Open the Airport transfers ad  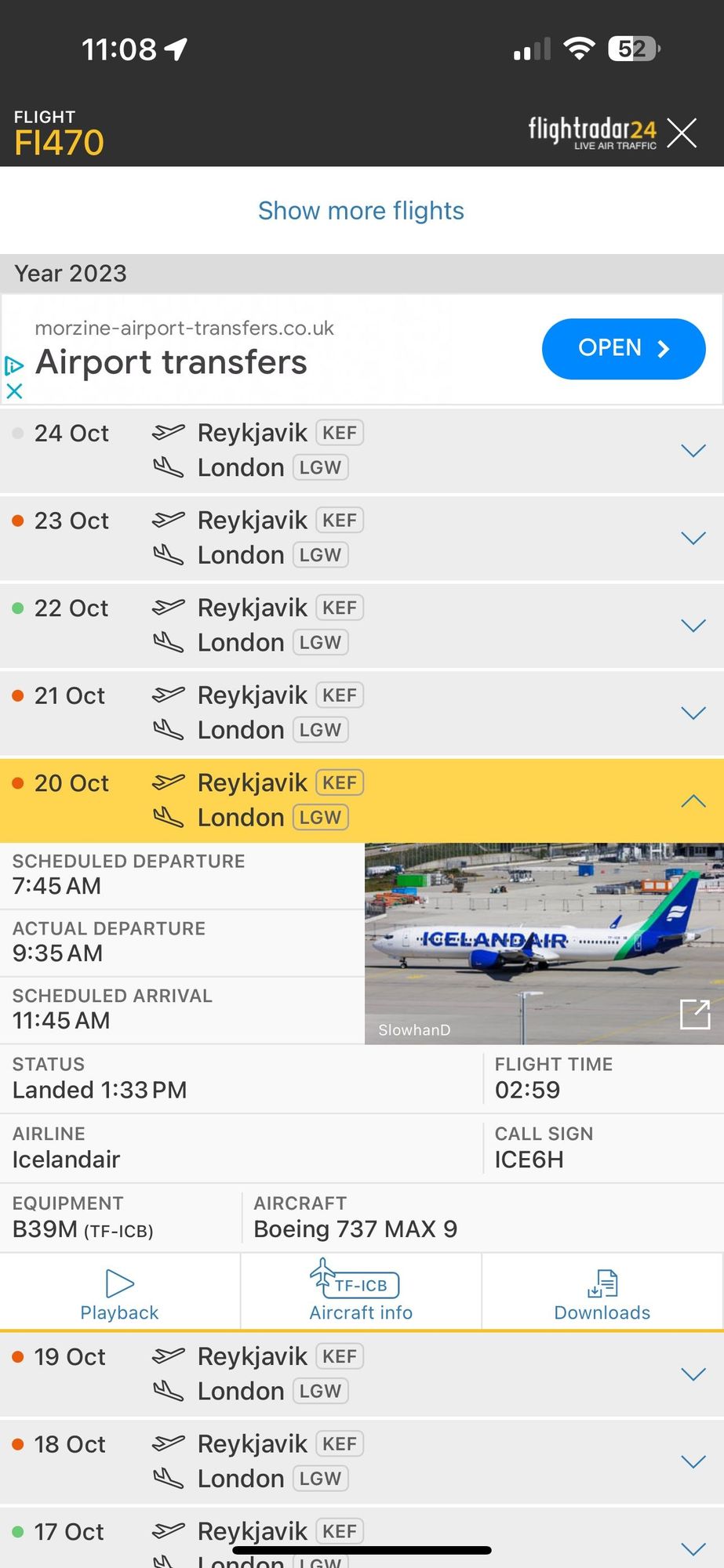[623, 349]
